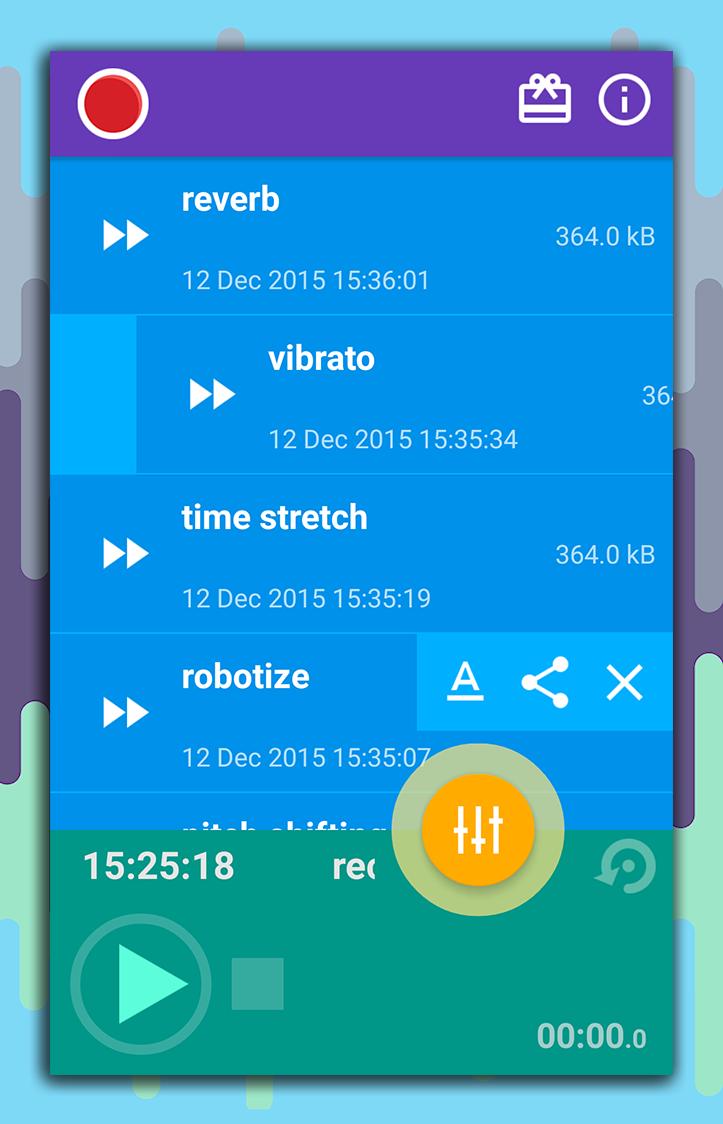Open the gift icon
The image size is (723, 1124).
click(x=545, y=100)
